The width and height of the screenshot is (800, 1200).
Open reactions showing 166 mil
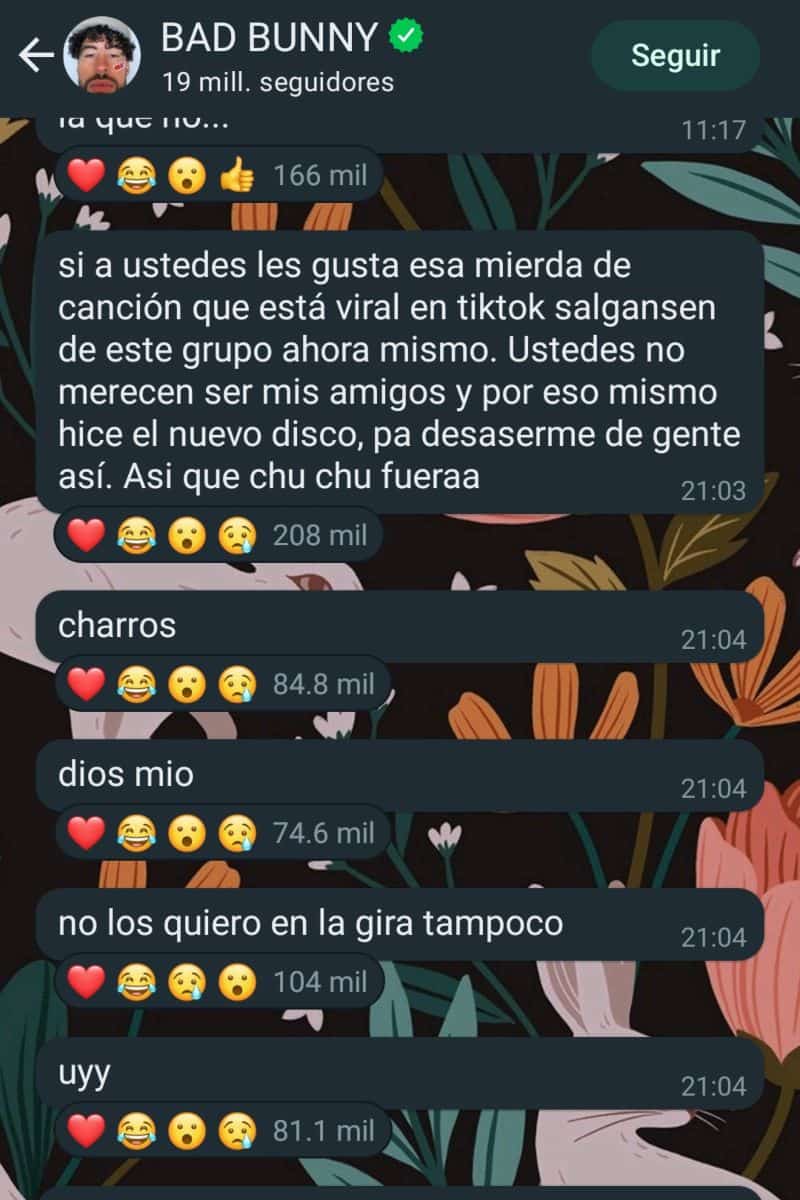coord(217,177)
